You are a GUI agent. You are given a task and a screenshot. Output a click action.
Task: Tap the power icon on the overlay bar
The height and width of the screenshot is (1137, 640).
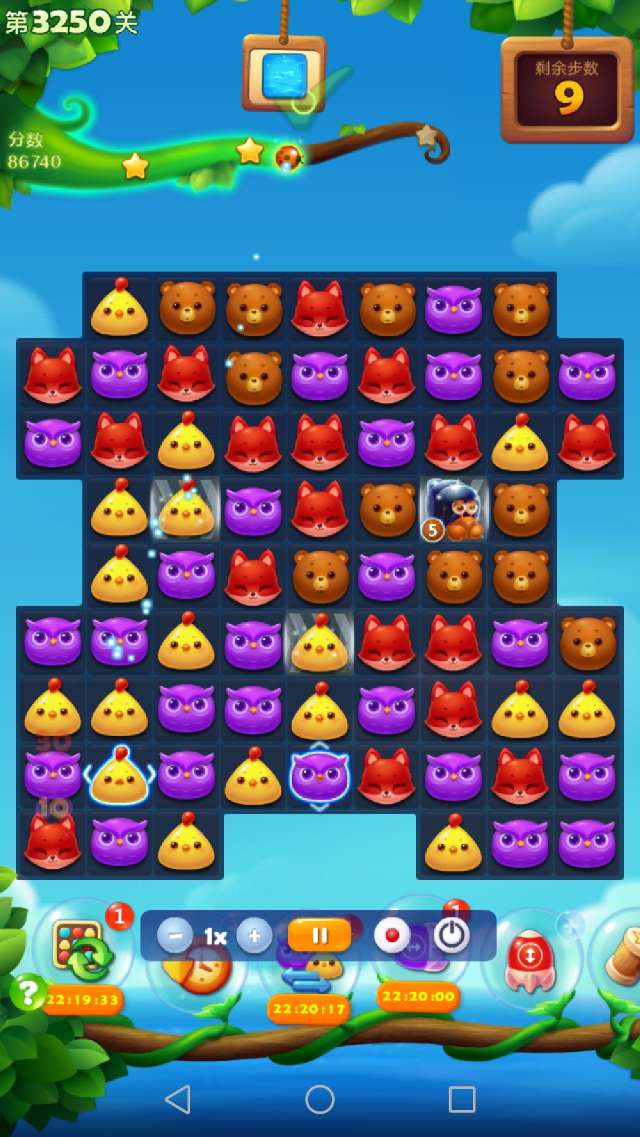pyautogui.click(x=452, y=936)
